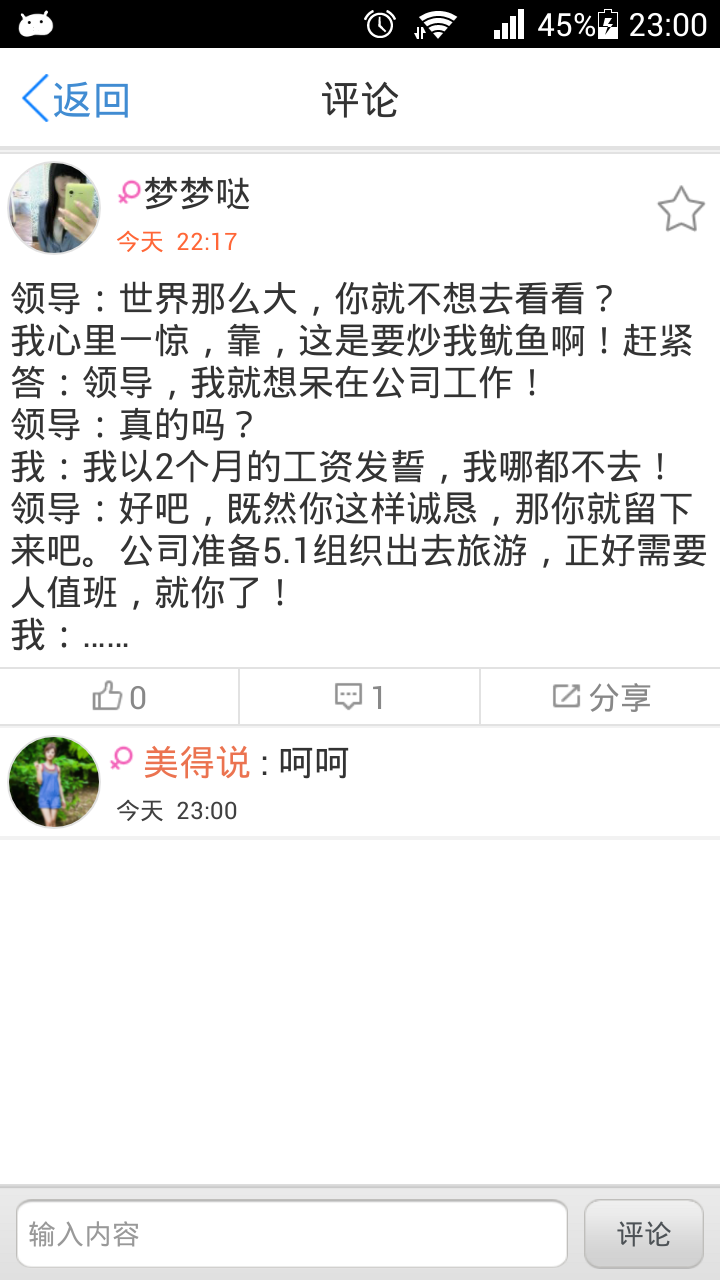Open 梦梦哒's profile avatar
Viewport: 720px width, 1280px height.
point(55,208)
